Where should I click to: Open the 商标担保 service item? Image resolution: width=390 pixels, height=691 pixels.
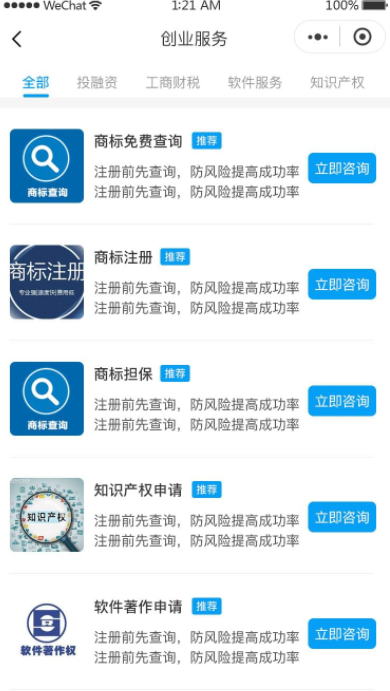pos(191,399)
